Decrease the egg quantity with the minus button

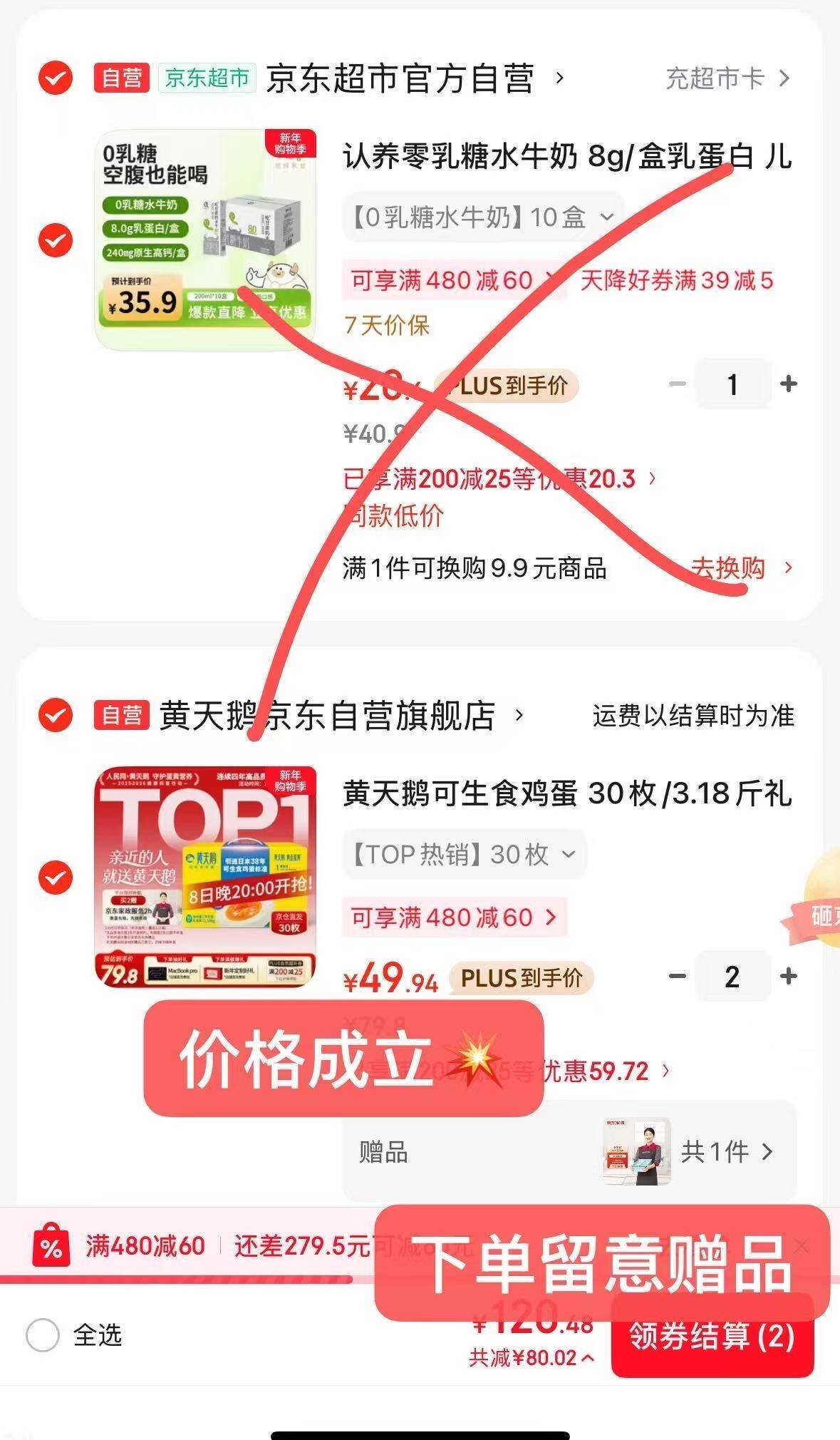(x=678, y=976)
